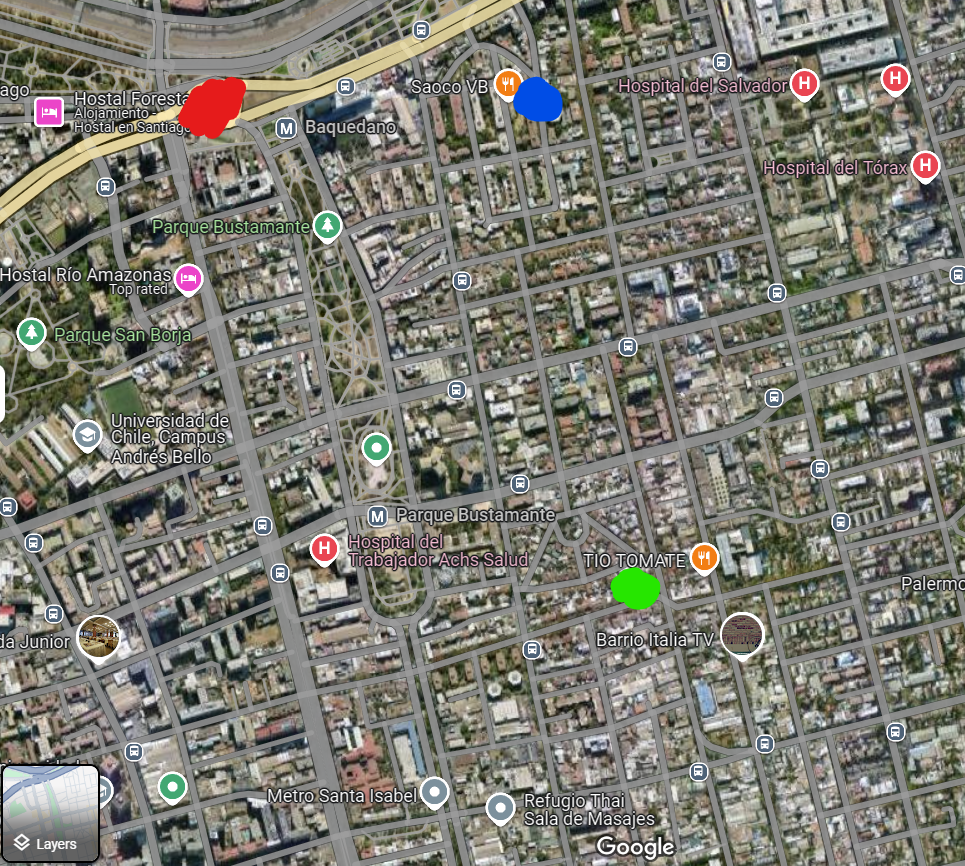Tap the Parque Bustamante metro station marker

[377, 516]
